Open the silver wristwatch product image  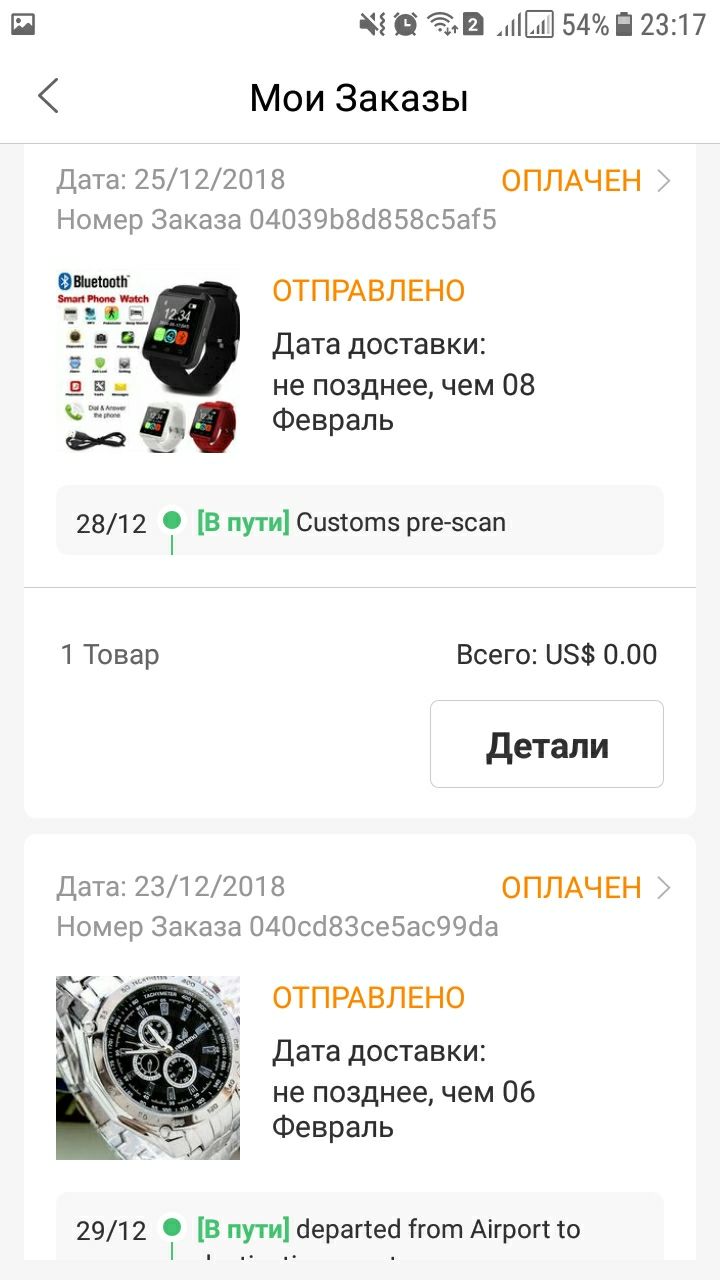[x=148, y=1068]
